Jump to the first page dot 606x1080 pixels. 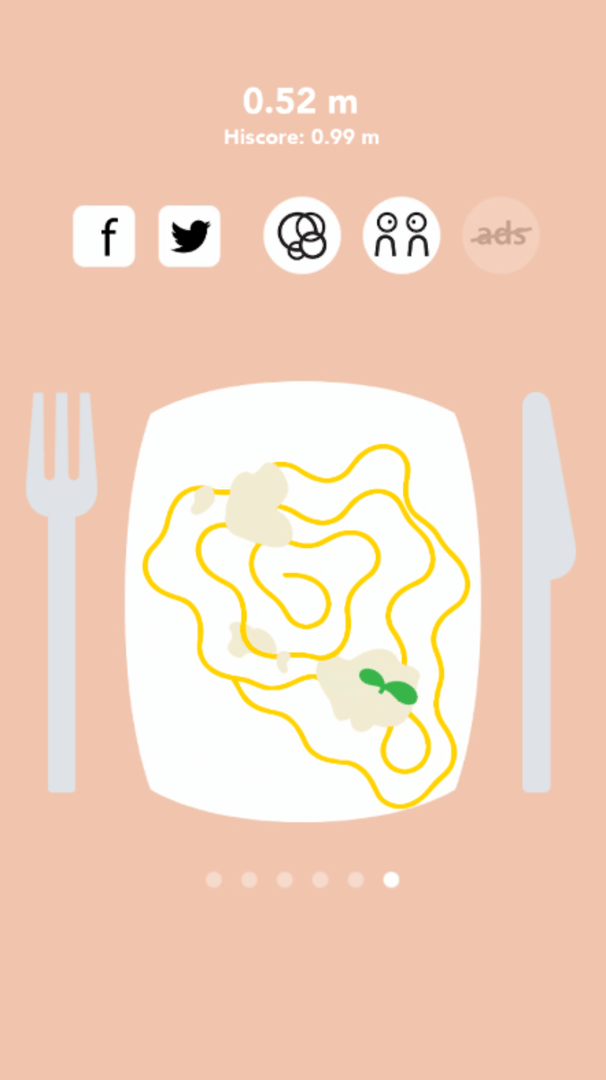tap(214, 880)
